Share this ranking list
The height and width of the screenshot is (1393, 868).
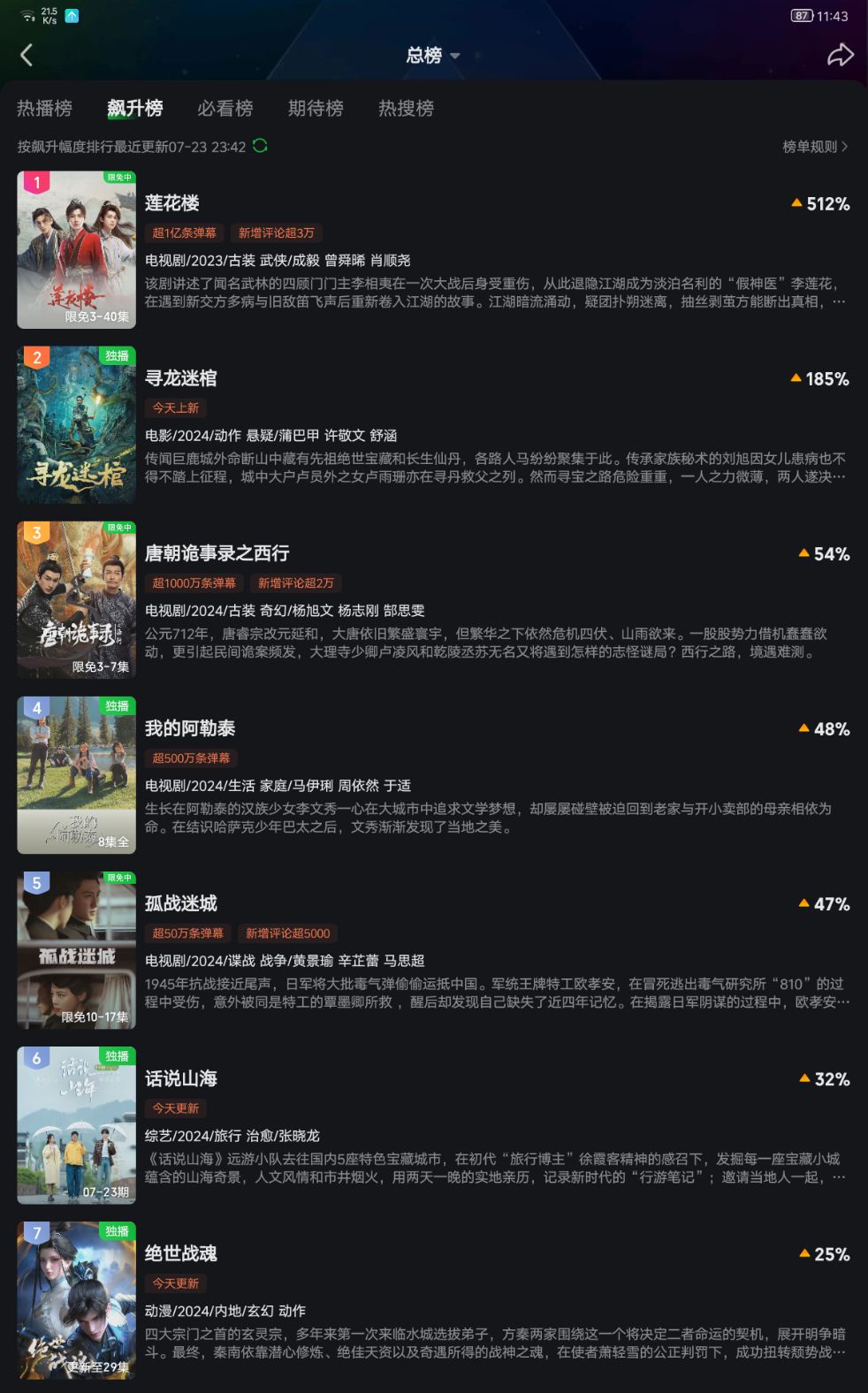(840, 55)
